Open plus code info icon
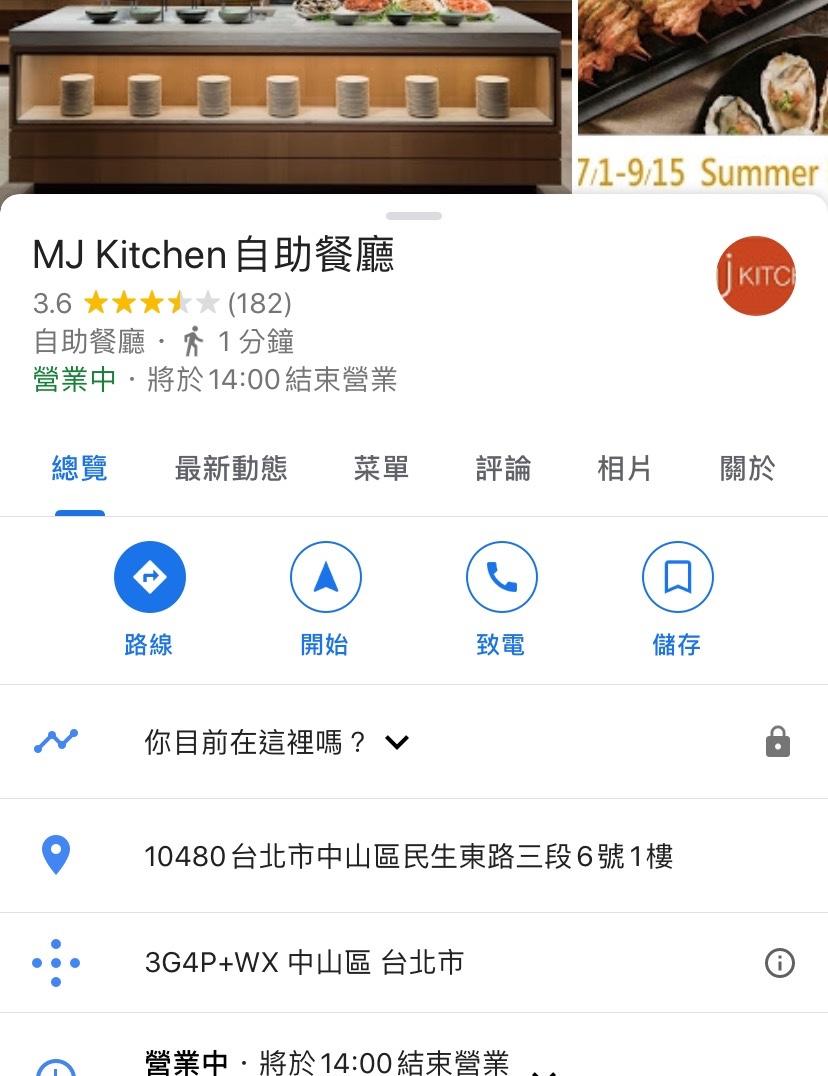 point(779,963)
